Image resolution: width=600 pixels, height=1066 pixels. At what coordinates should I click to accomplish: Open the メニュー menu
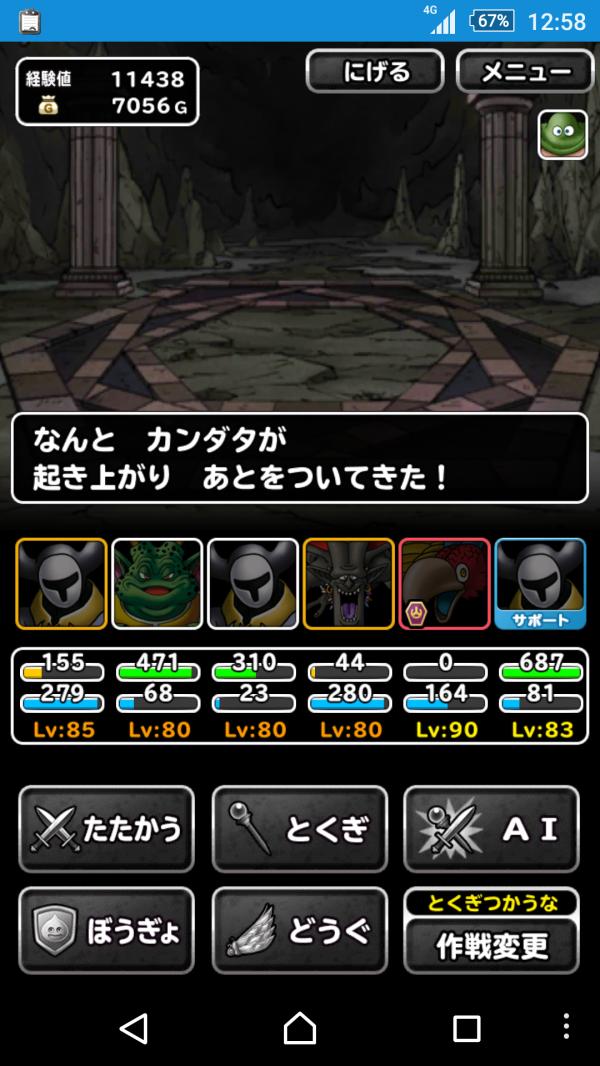click(526, 72)
